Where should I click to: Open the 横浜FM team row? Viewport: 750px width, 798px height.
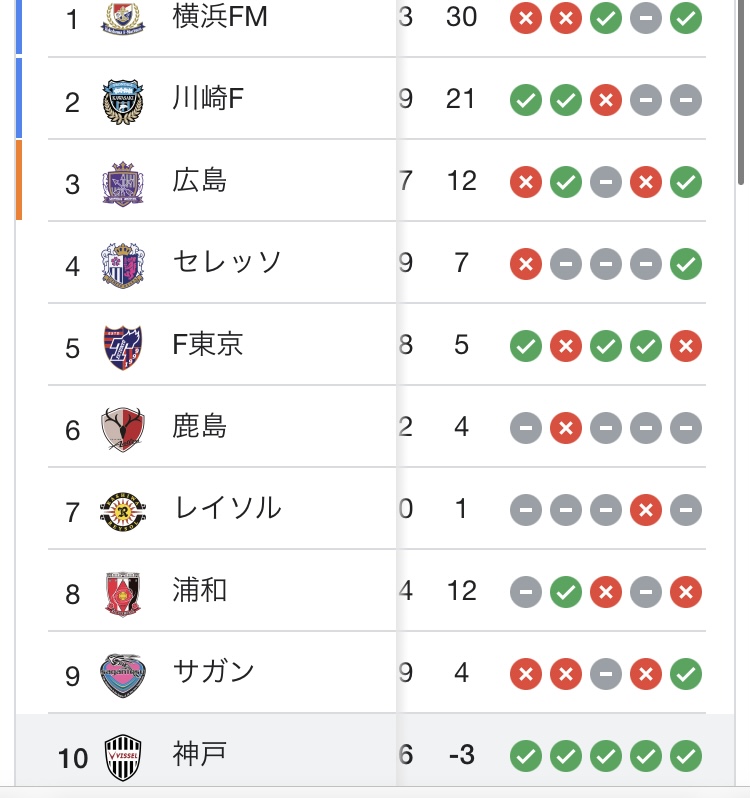(x=220, y=18)
